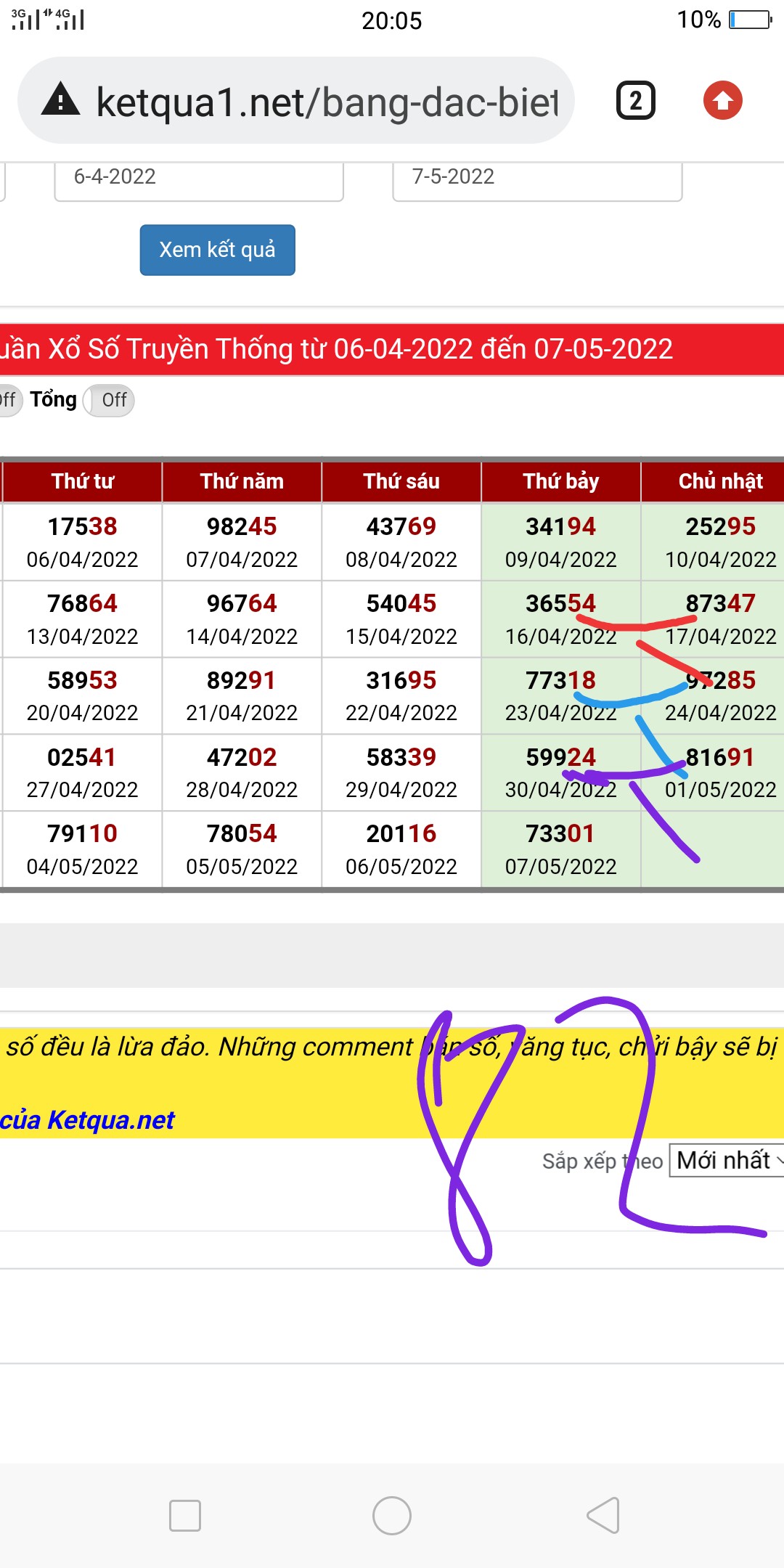Tap the Xem kết quả button
This screenshot has width=784, height=1568.
click(217, 250)
